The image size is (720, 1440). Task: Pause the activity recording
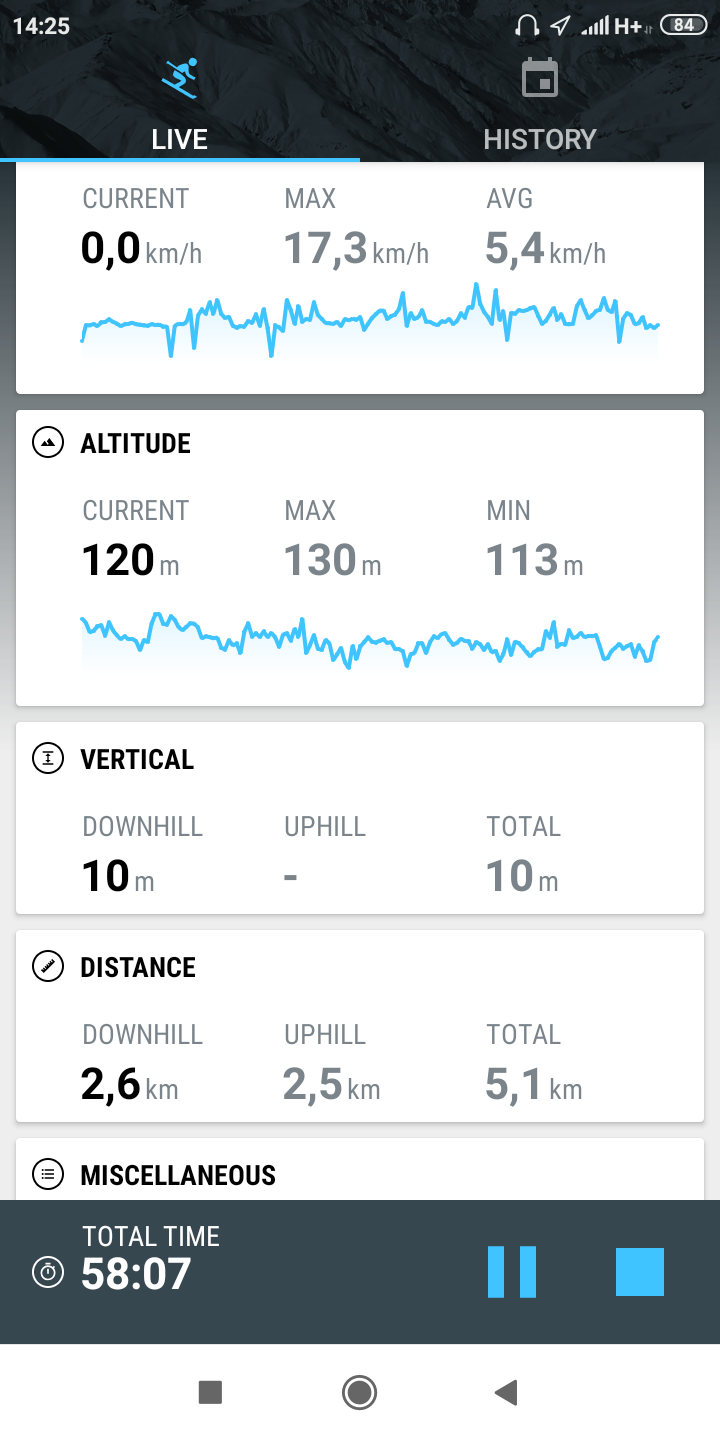[x=512, y=1272]
